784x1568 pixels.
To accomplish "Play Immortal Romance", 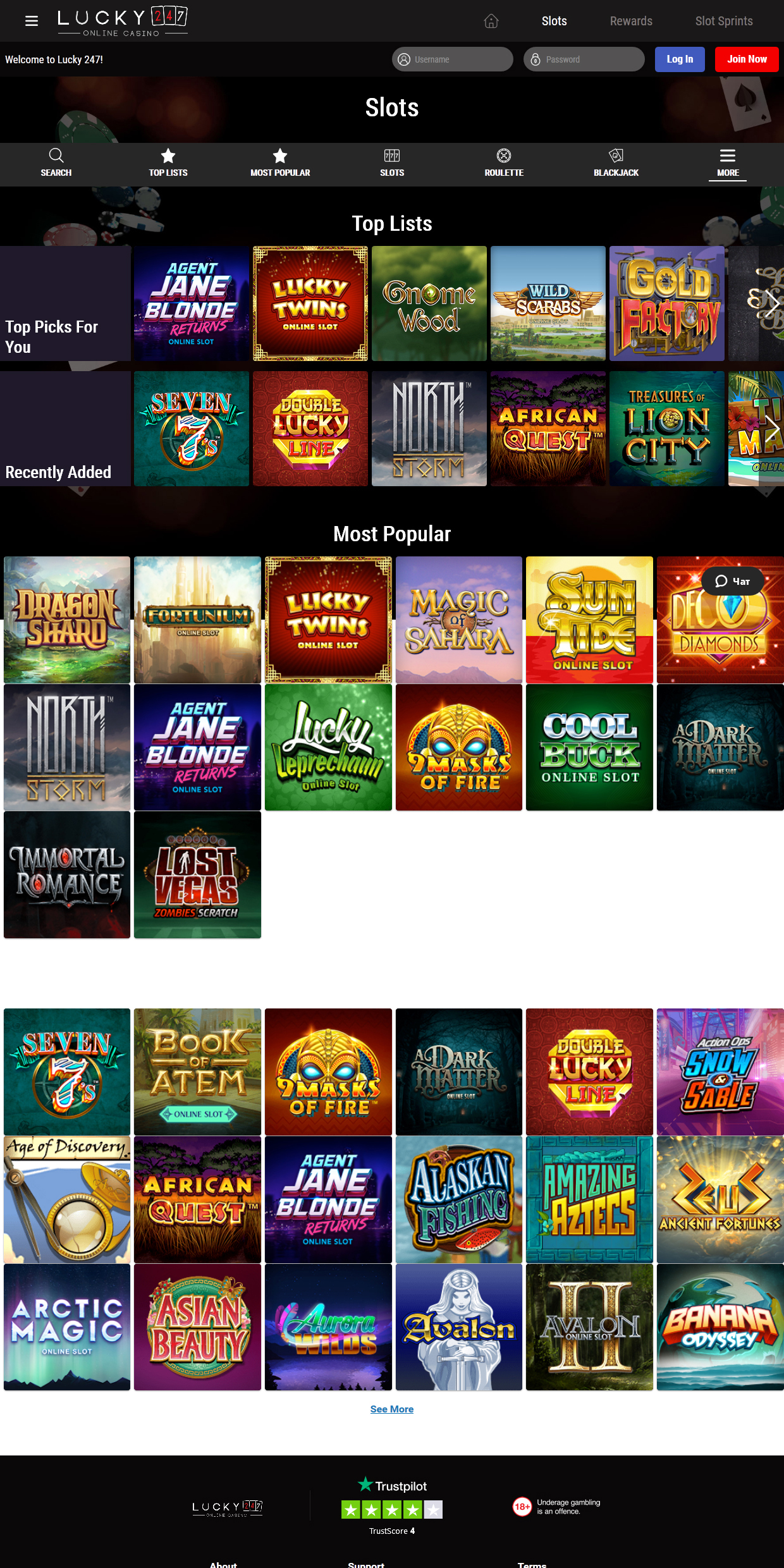I will 67,874.
